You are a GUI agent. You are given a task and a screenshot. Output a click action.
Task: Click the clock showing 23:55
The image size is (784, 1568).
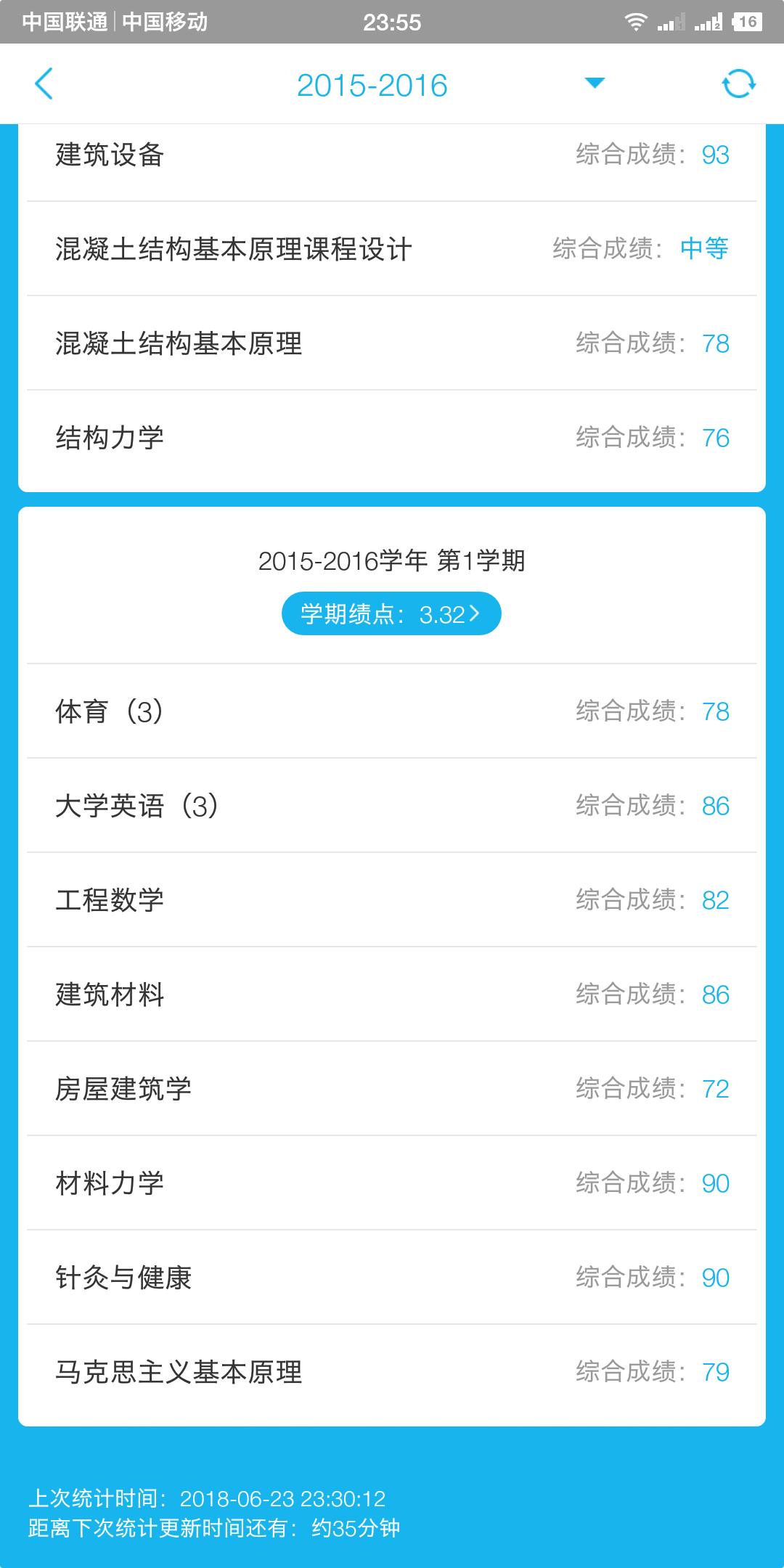coord(392,21)
